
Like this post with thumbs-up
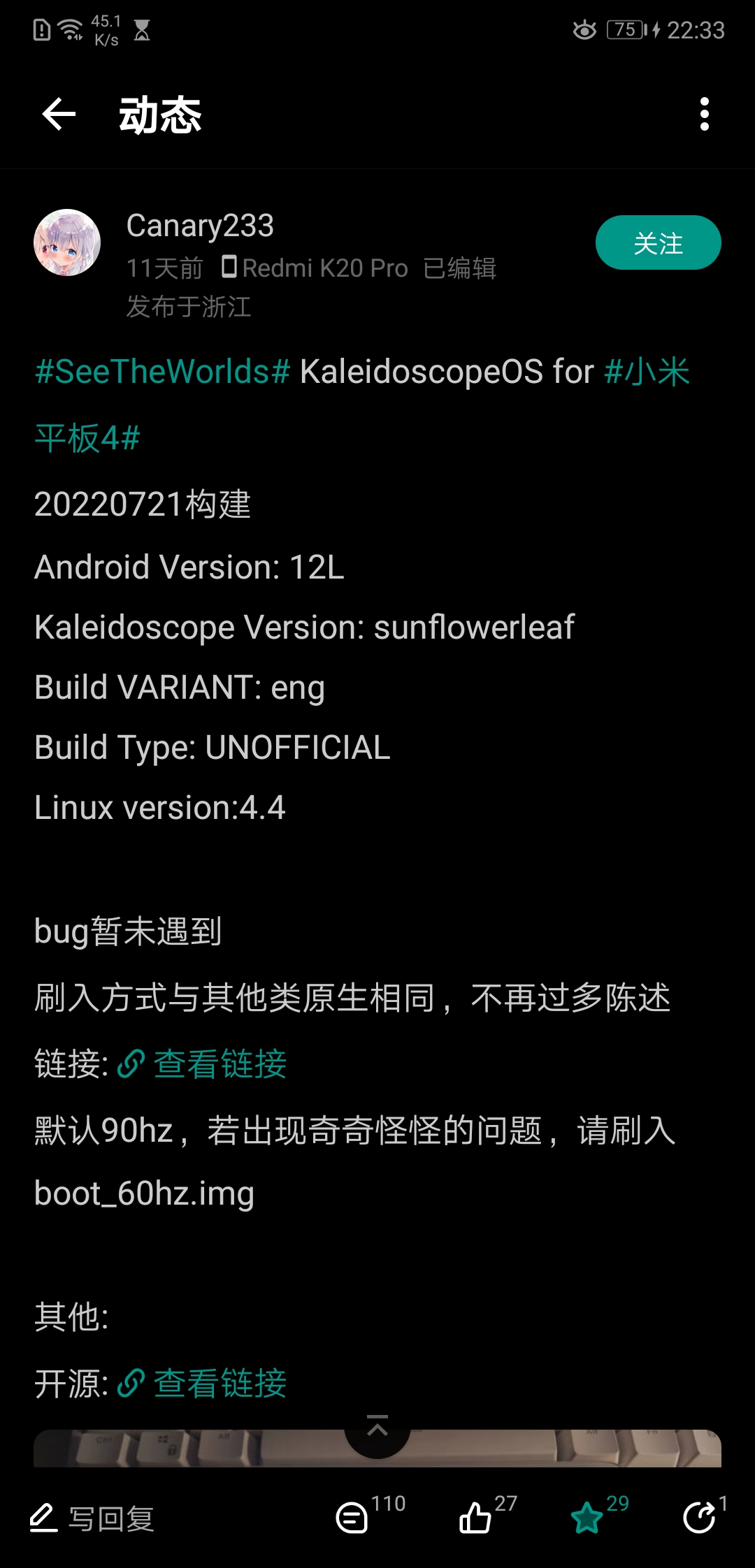click(x=487, y=1513)
